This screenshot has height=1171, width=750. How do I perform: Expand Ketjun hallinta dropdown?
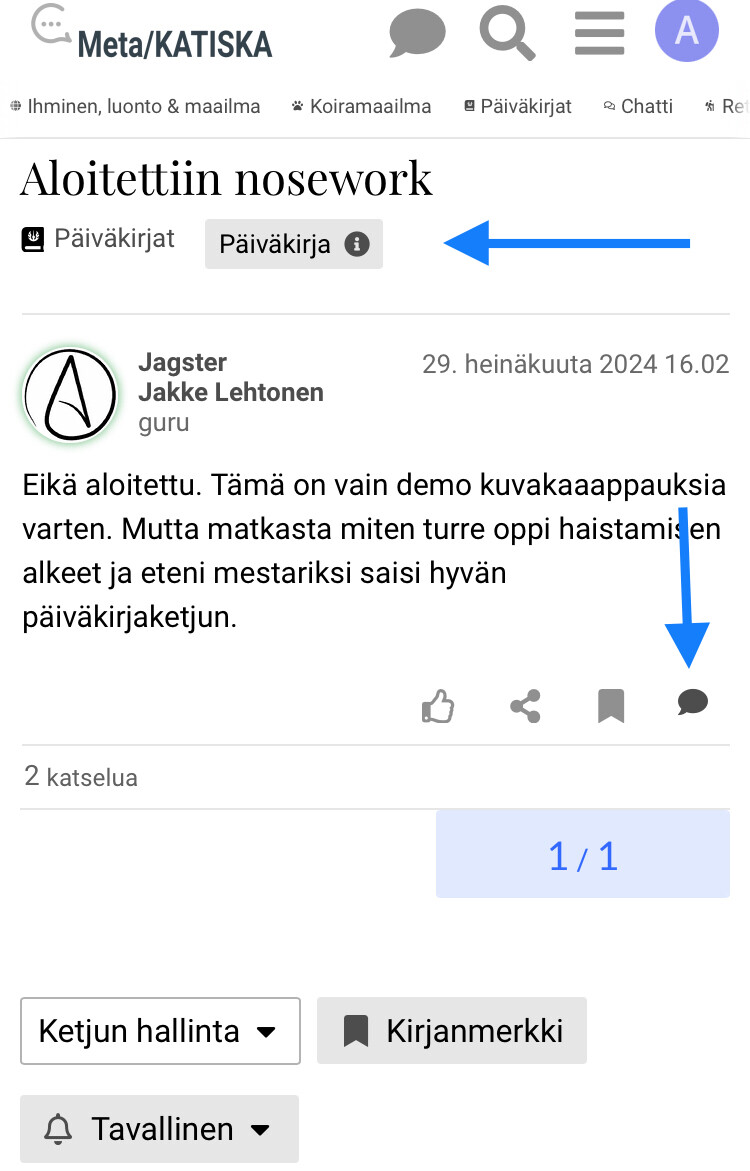[160, 1031]
